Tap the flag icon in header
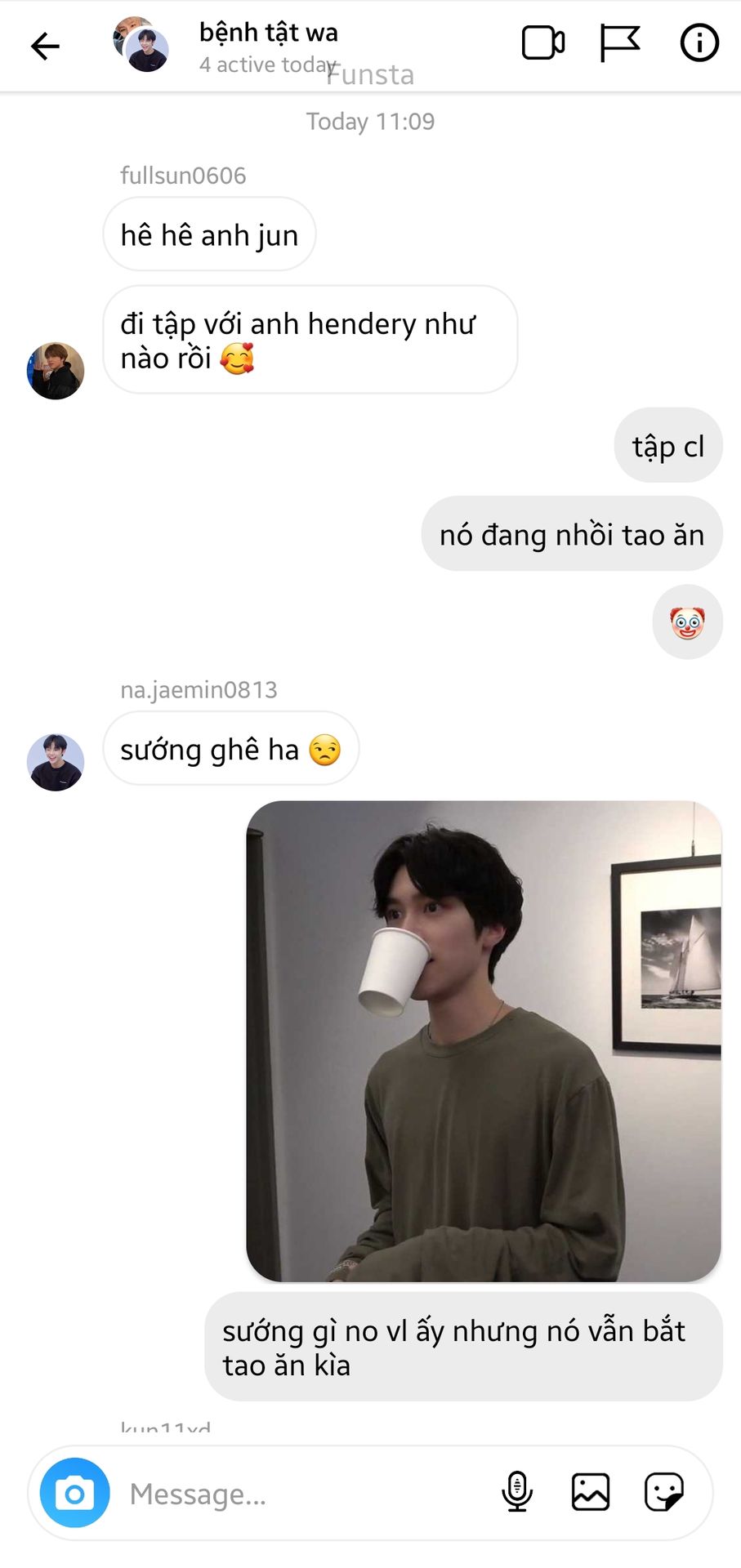741x1568 pixels. 619,43
